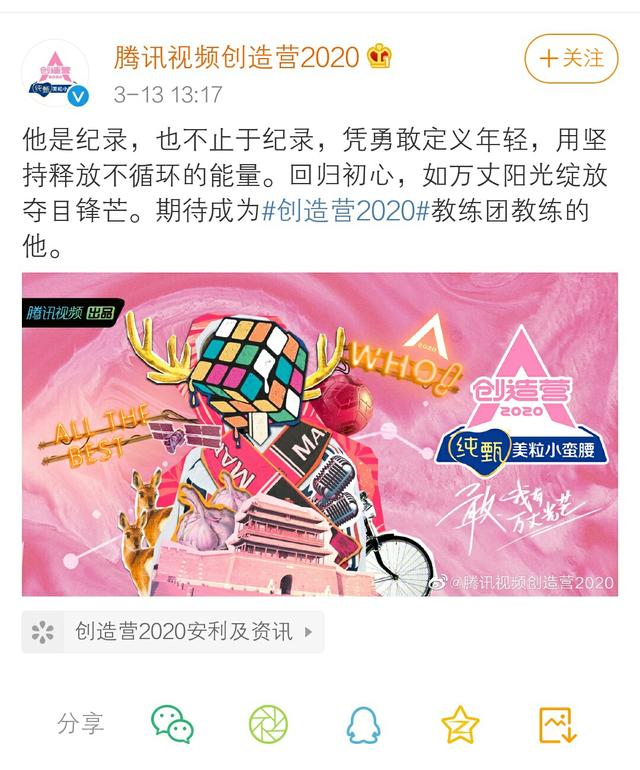This screenshot has height=770, width=640.
Task: View the pink promotional poster image
Action: pos(320,435)
